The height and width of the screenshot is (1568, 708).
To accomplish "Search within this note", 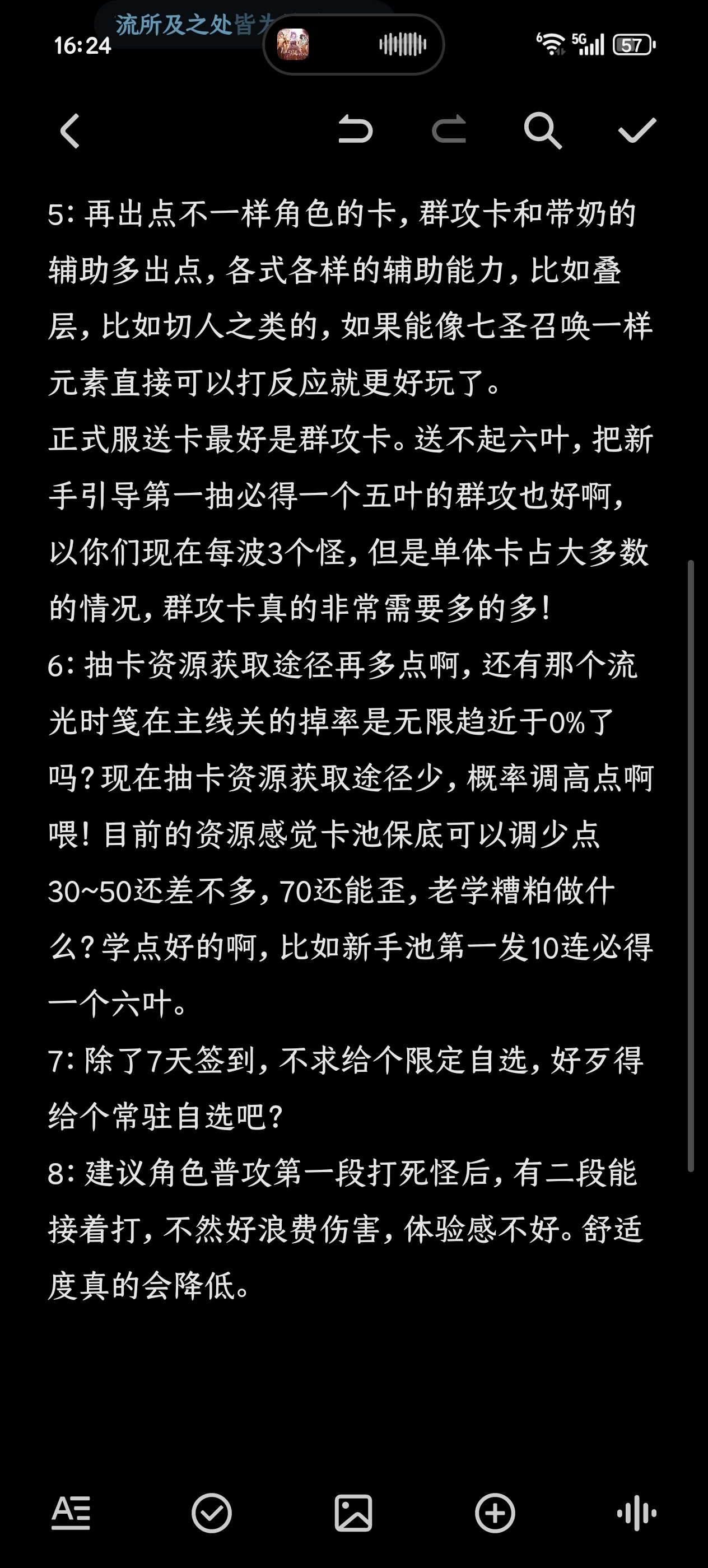I will (542, 130).
